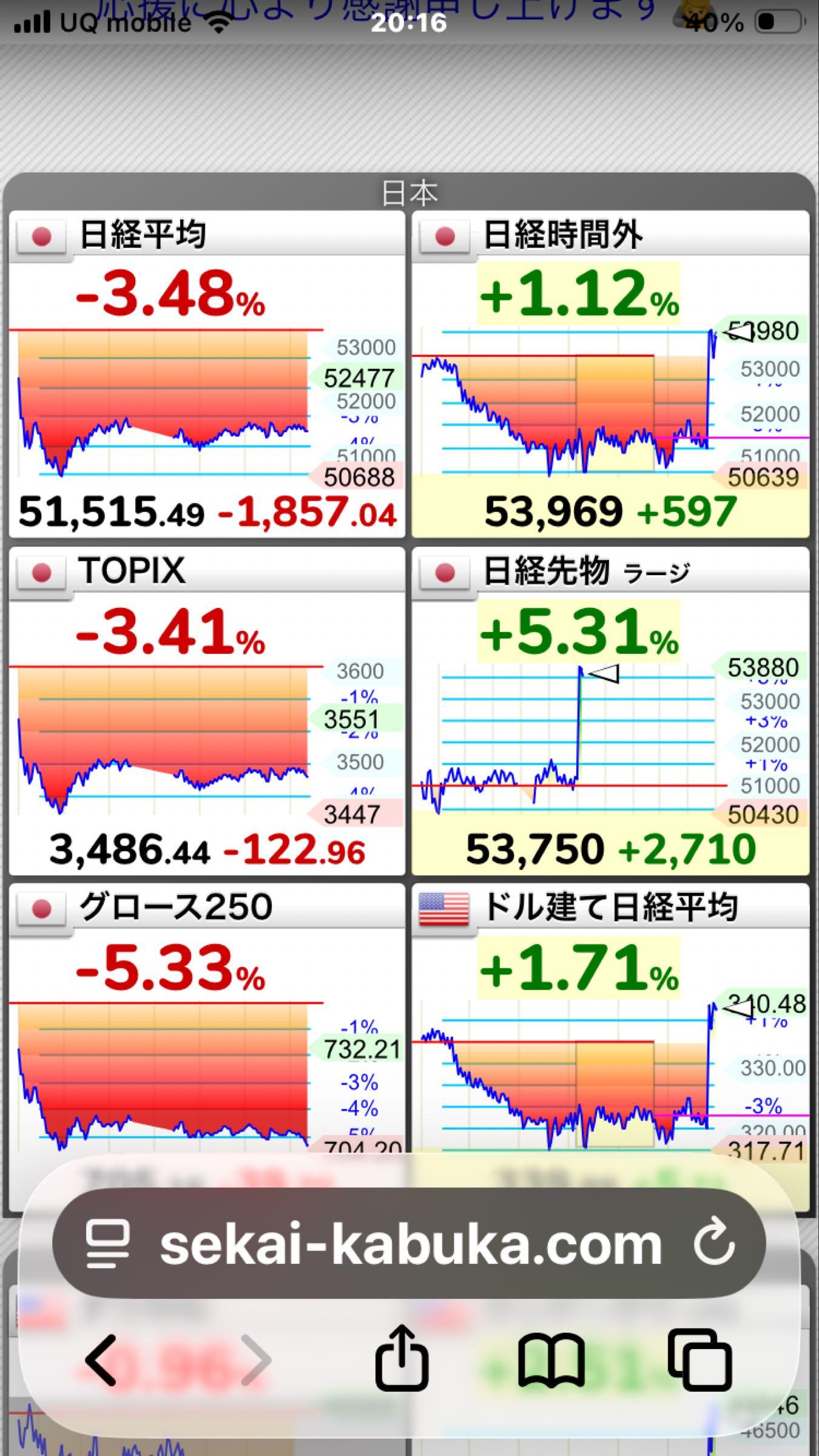Image resolution: width=819 pixels, height=1456 pixels.
Task: Tap the sekai-kabuka.com address bar
Action: point(410,1244)
